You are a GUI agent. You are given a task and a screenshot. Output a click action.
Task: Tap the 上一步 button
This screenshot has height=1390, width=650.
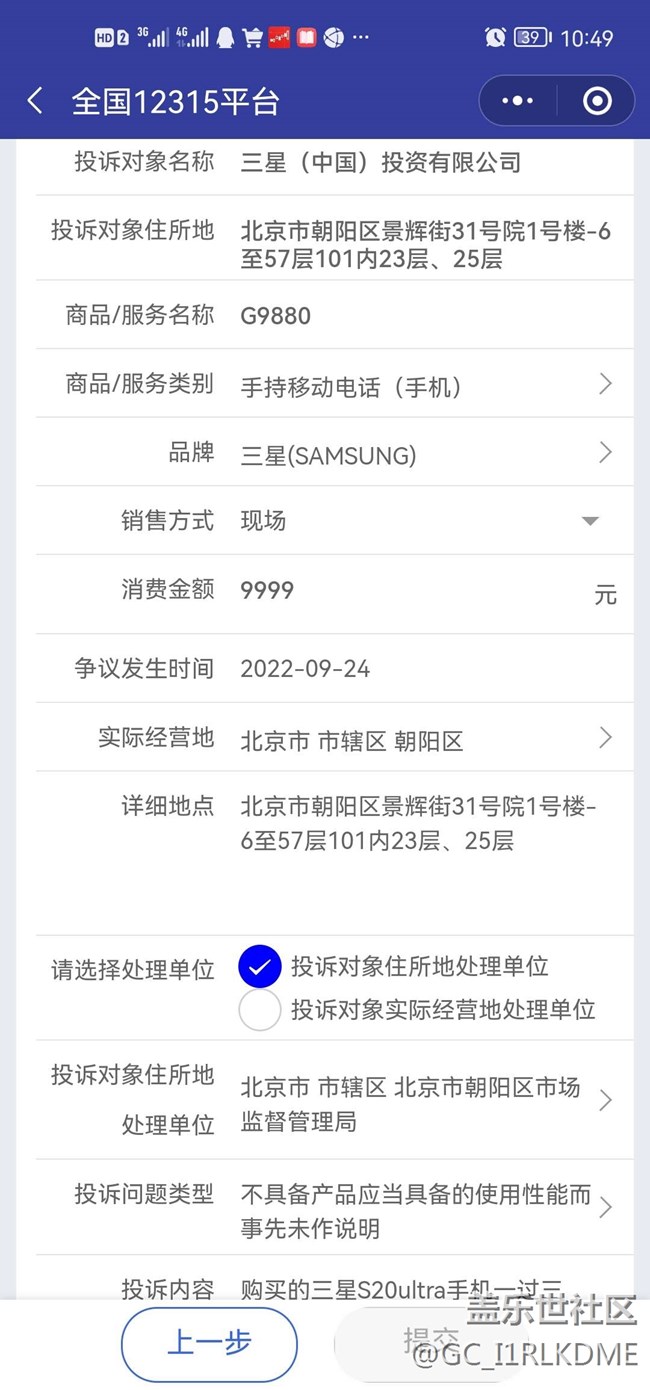209,1343
